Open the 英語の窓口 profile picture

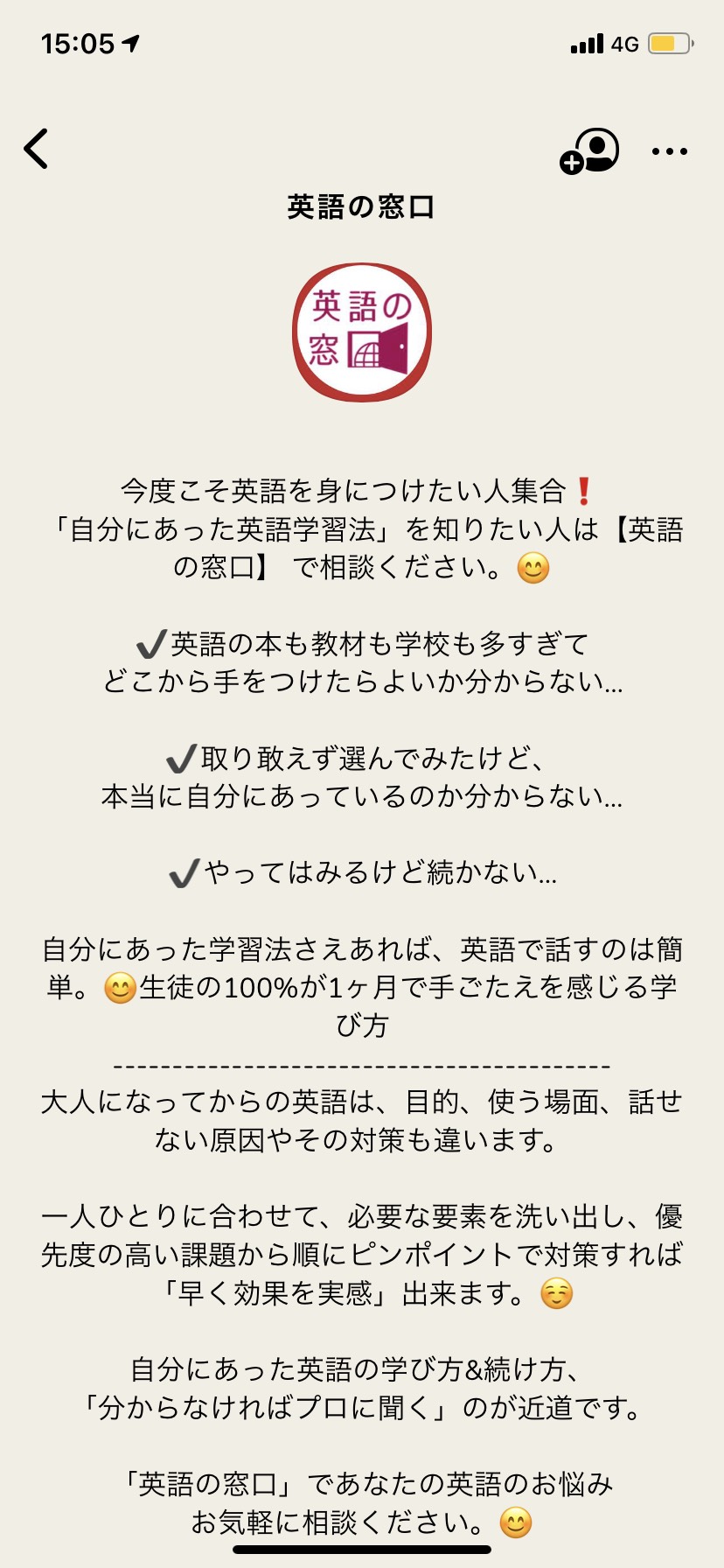(362, 332)
